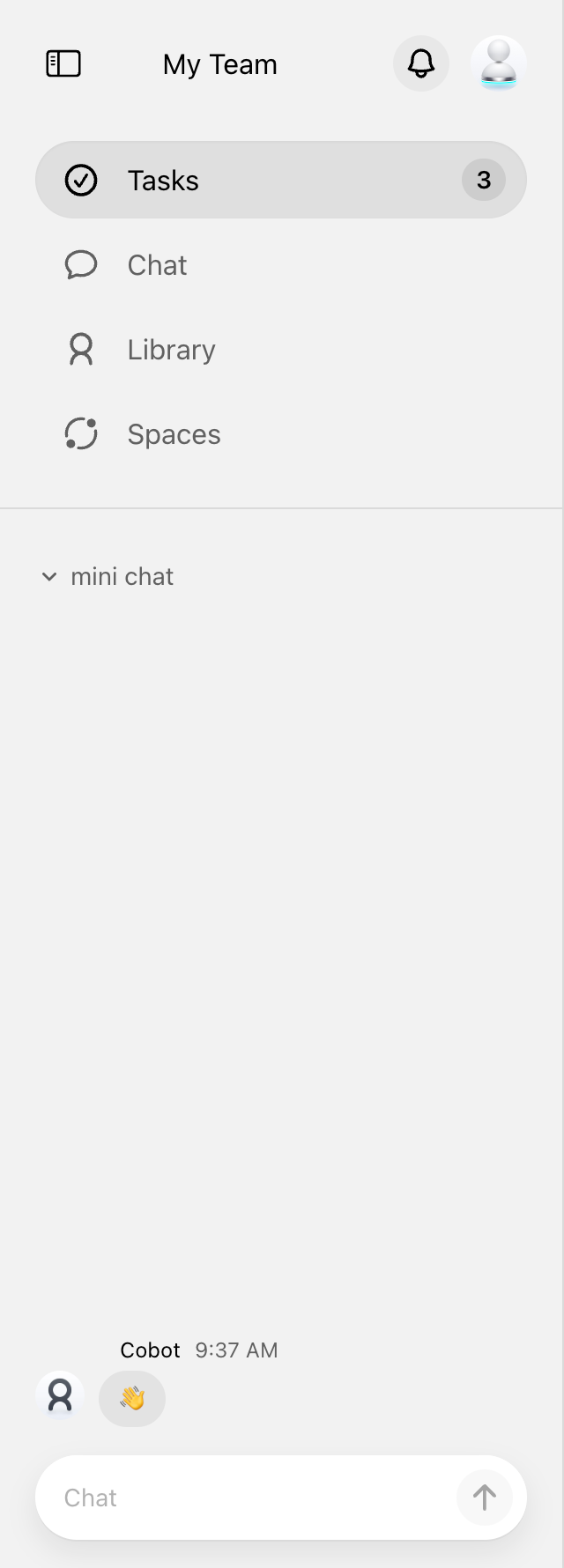Open the Library section
This screenshot has height=1568, width=564.
[x=171, y=350]
